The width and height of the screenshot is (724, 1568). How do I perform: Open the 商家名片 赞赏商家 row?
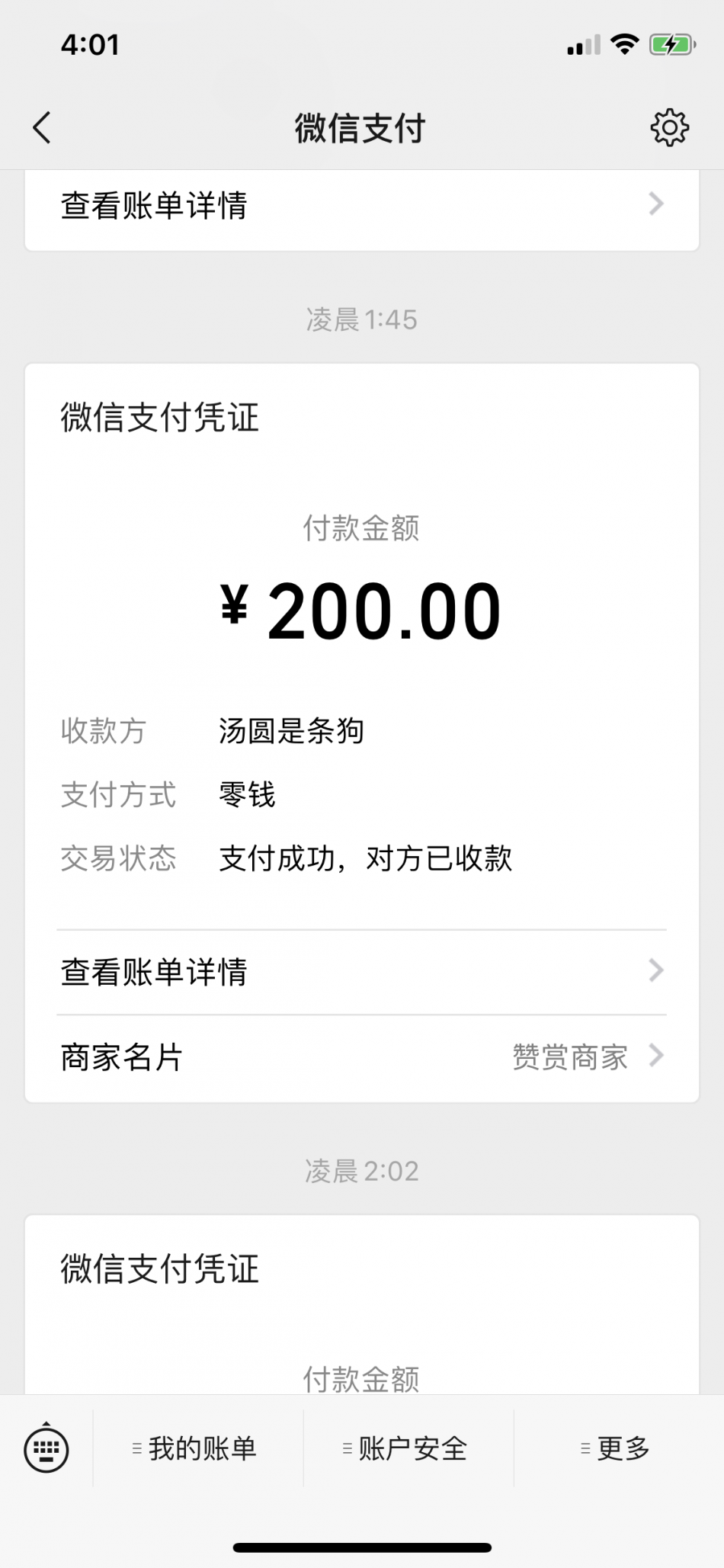361,1057
